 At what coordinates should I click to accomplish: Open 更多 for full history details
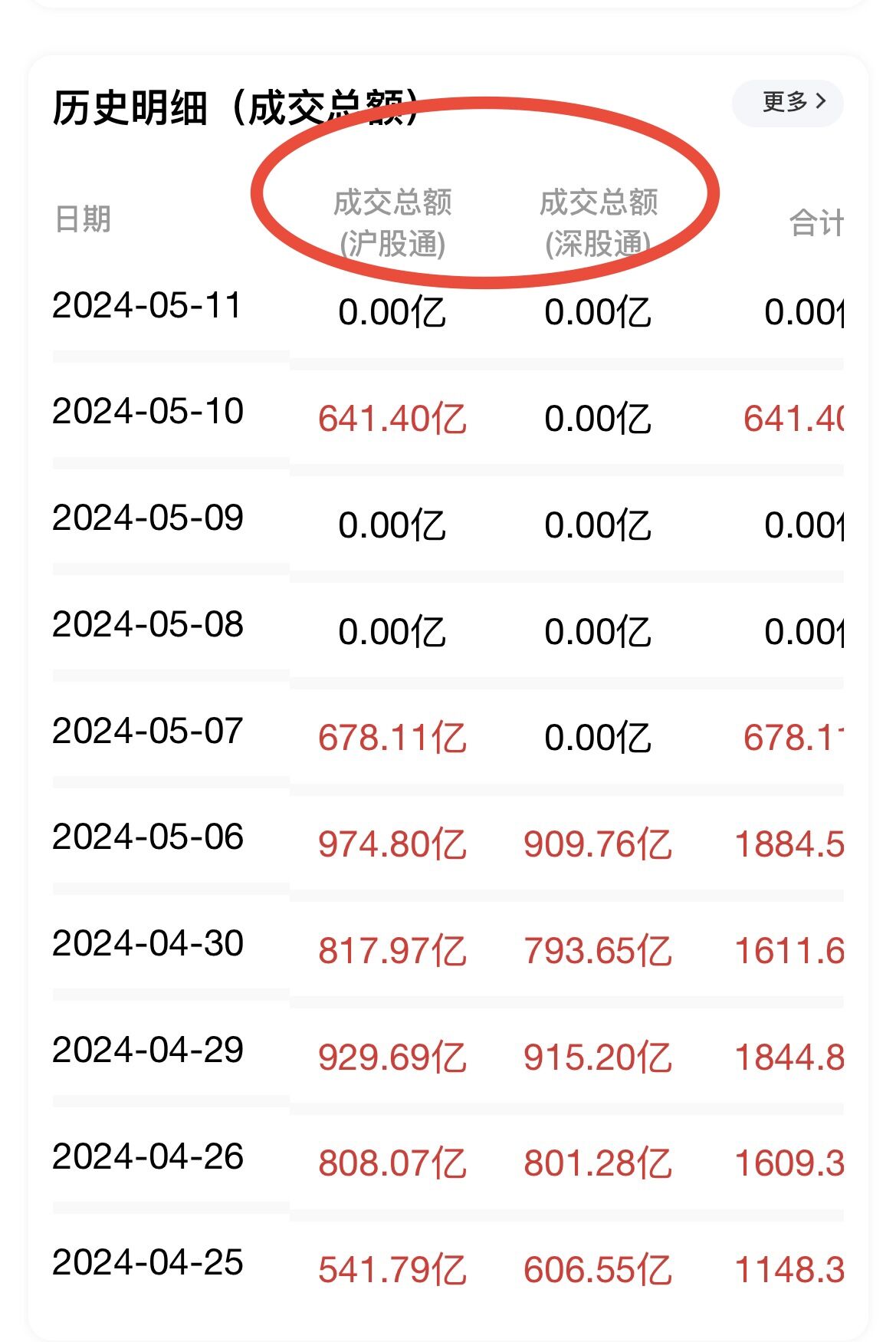[x=788, y=103]
